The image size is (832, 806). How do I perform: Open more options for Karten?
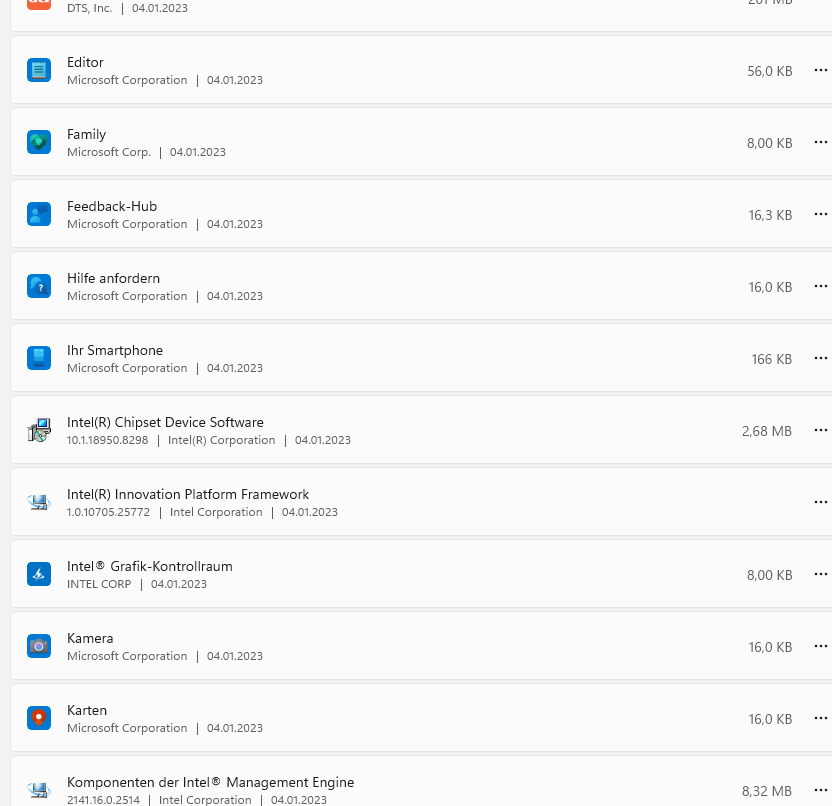click(x=821, y=719)
